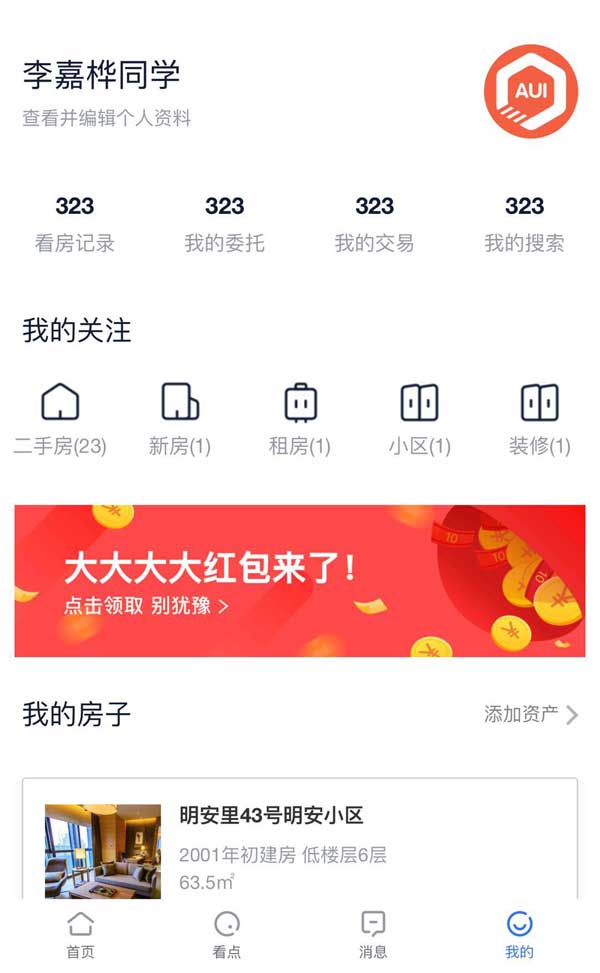
Task: Open followed 装修(1) section
Action: click(540, 418)
